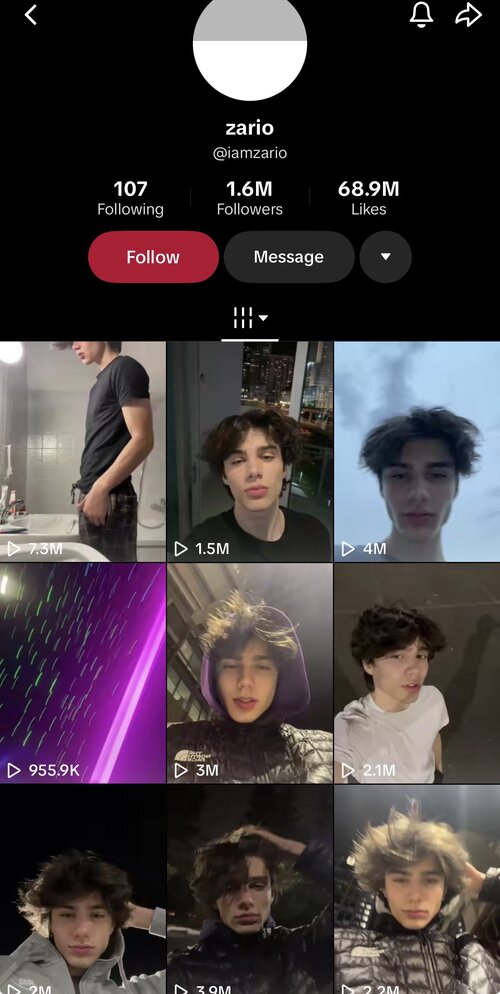Play the video with 3M views

[250, 673]
